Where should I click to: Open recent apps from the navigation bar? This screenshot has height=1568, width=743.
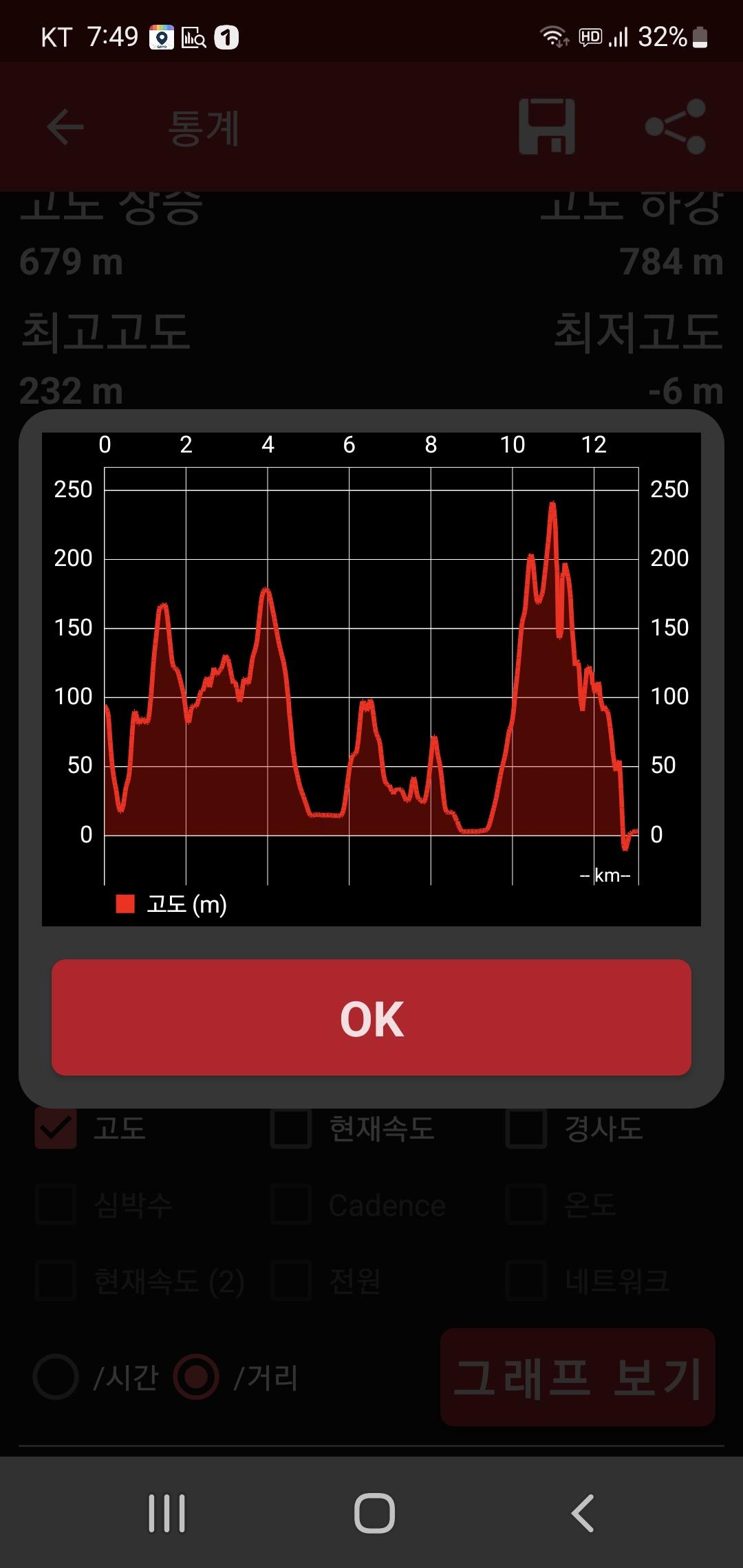click(167, 1513)
